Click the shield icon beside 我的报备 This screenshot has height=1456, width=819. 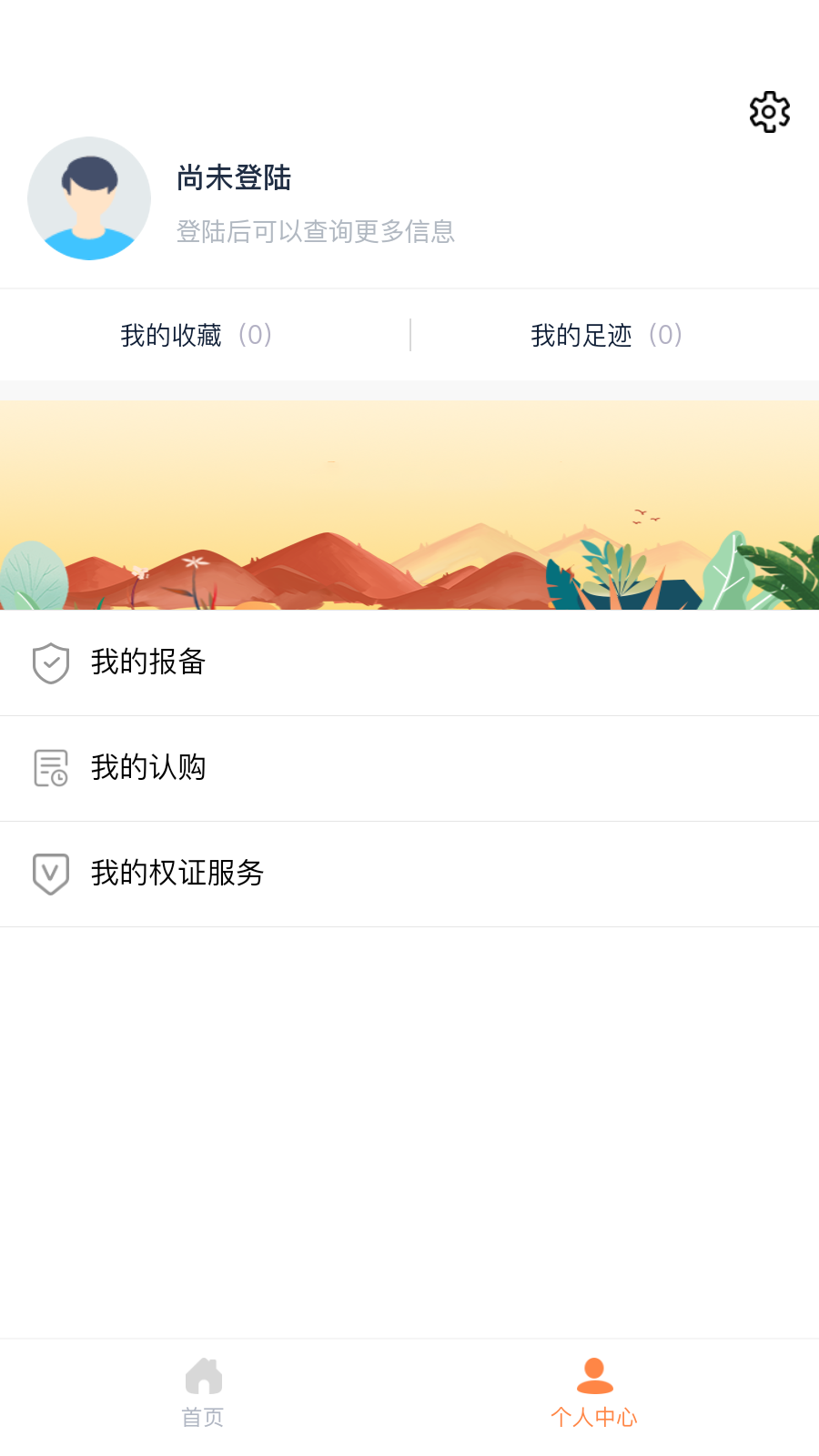[52, 663]
